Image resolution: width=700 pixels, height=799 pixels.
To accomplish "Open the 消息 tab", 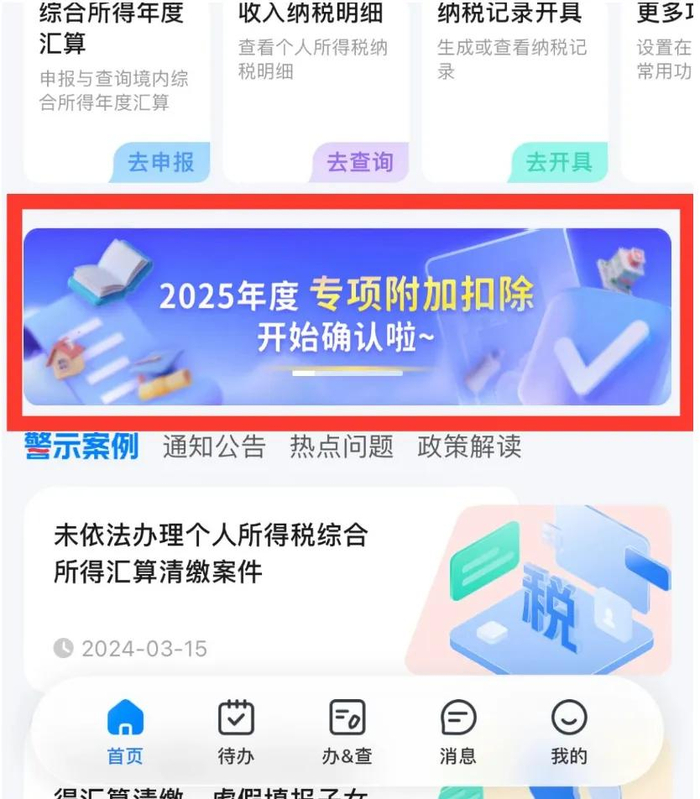I will 458,732.
